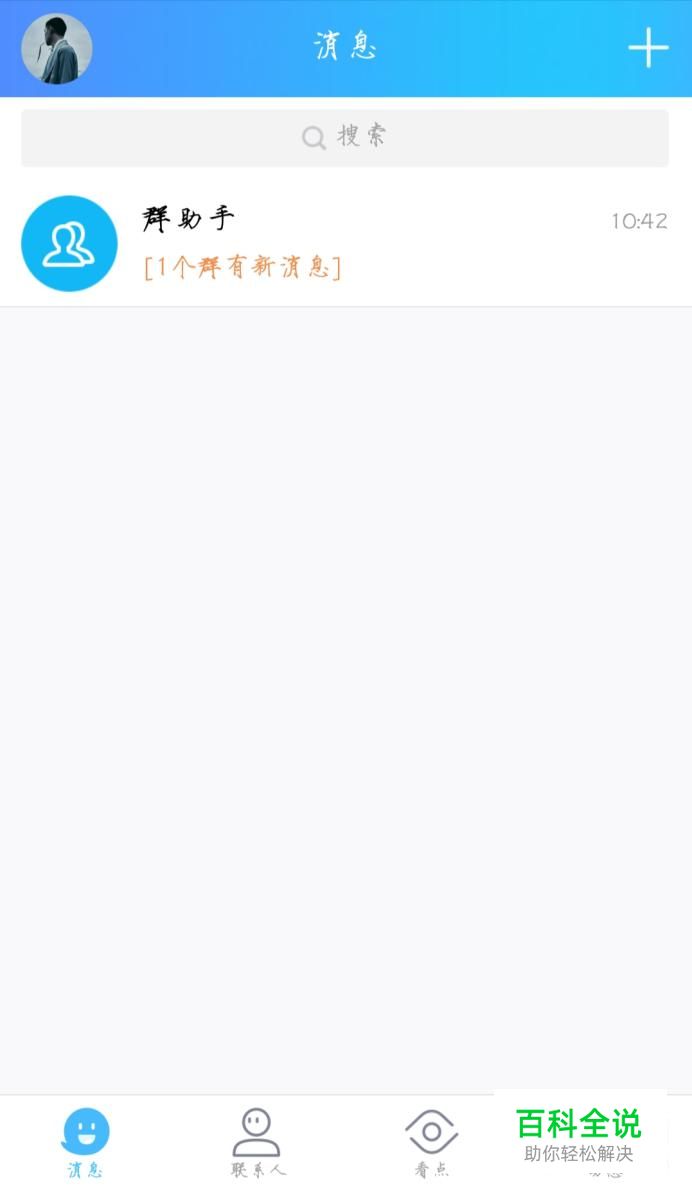Switch to the 消息 tab

point(86,1143)
